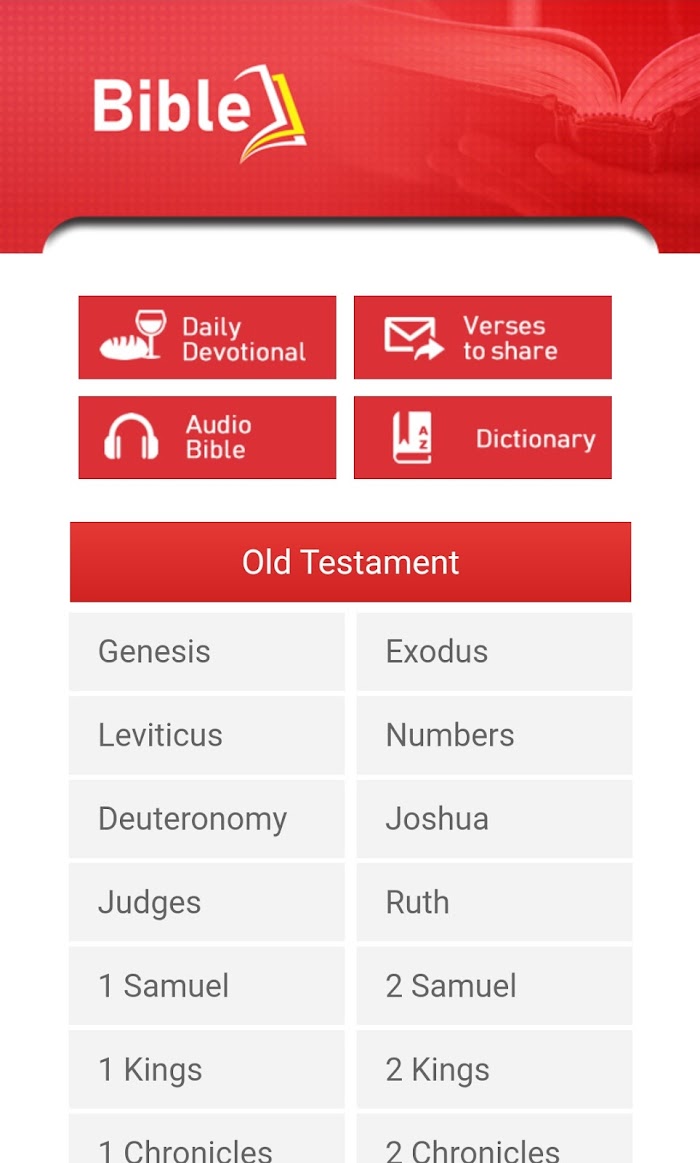Open the Dictionary
Screen dimensions: 700x1163
(x=483, y=438)
